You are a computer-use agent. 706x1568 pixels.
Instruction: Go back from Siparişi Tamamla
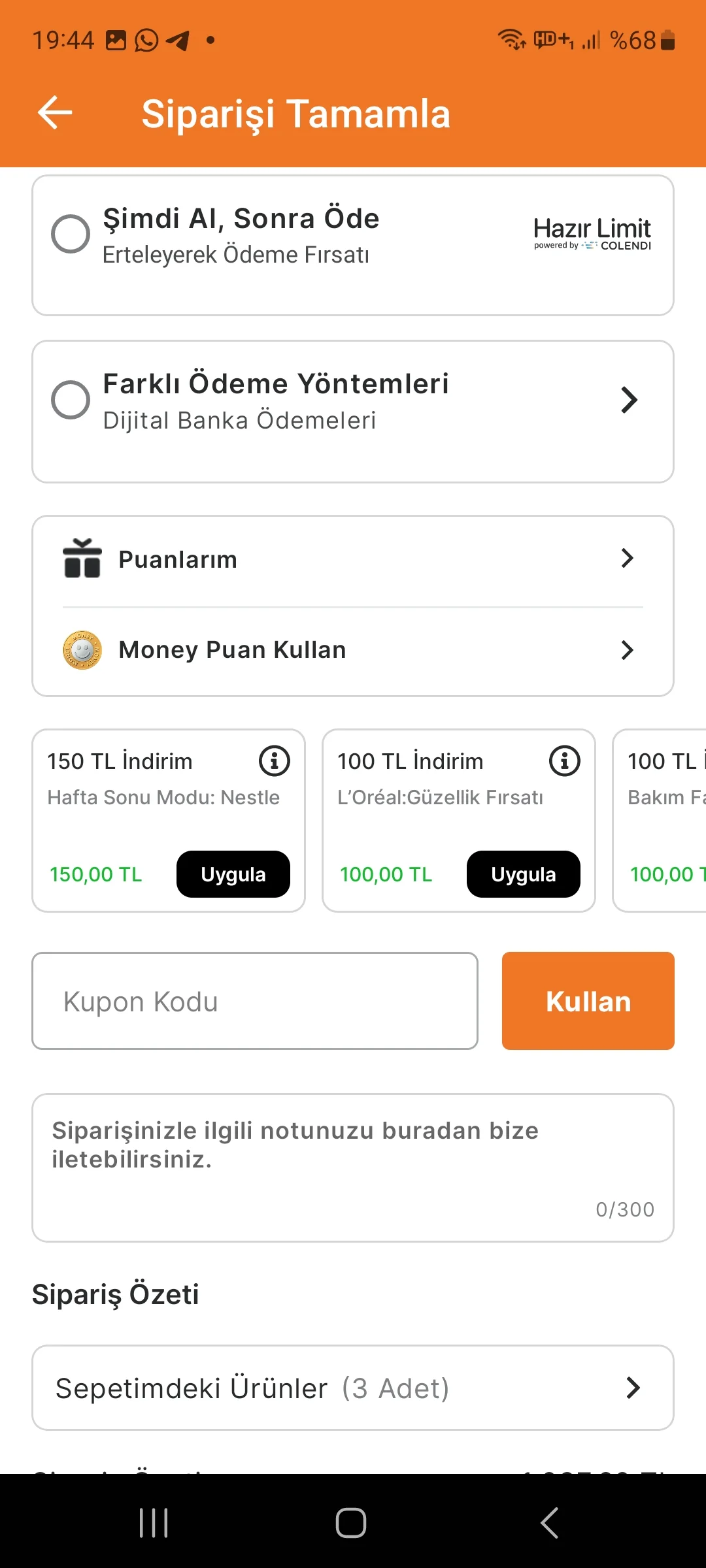(x=55, y=113)
